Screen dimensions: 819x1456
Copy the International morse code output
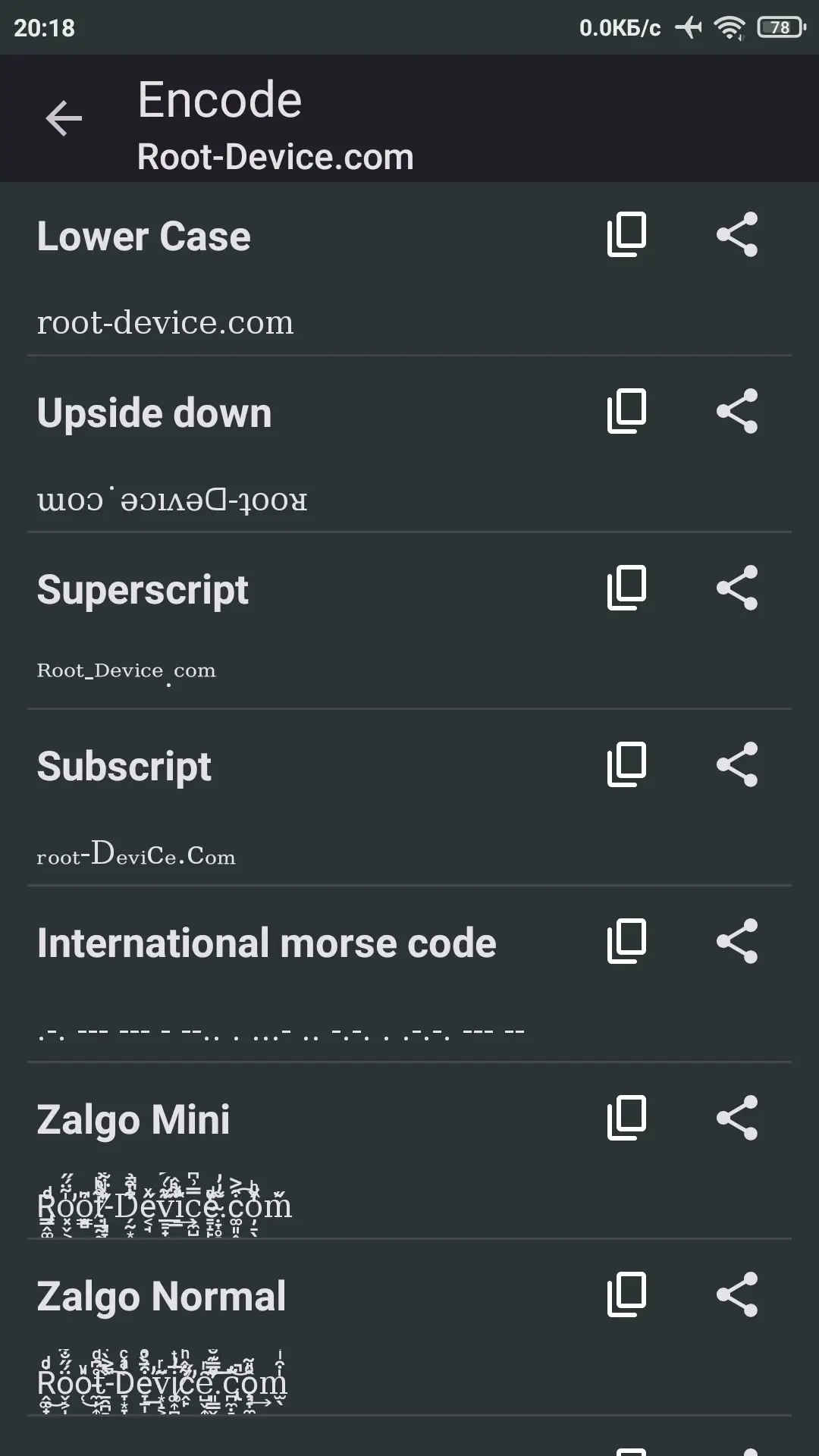click(626, 941)
